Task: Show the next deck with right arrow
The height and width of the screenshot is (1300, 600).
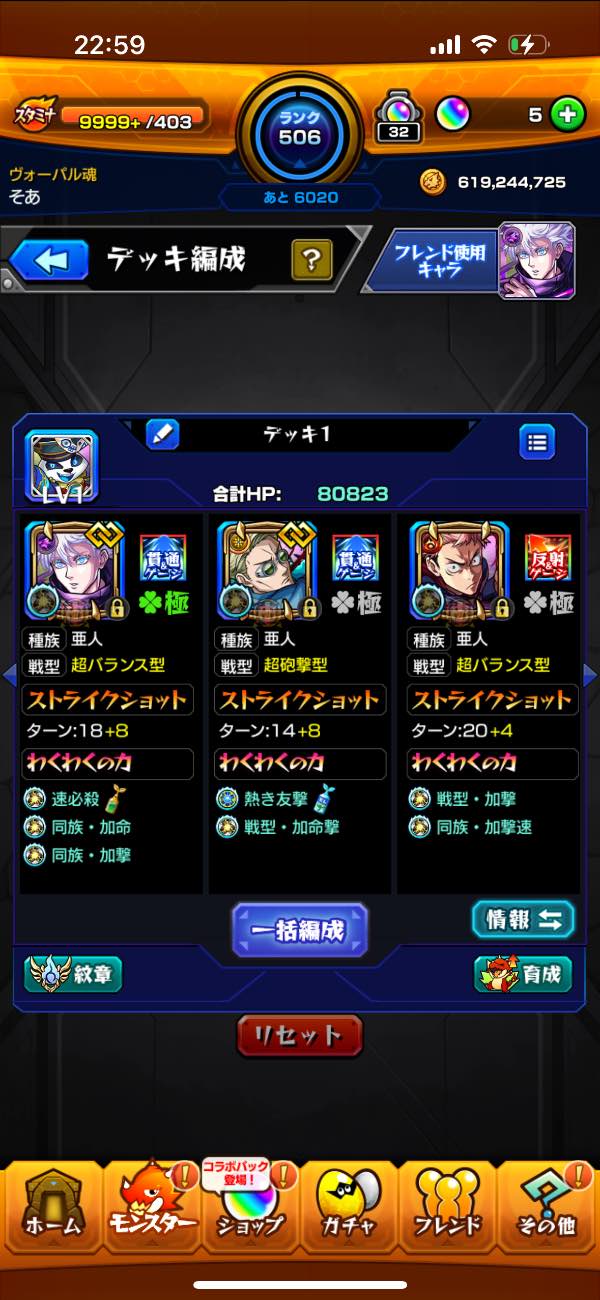Action: 590,675
